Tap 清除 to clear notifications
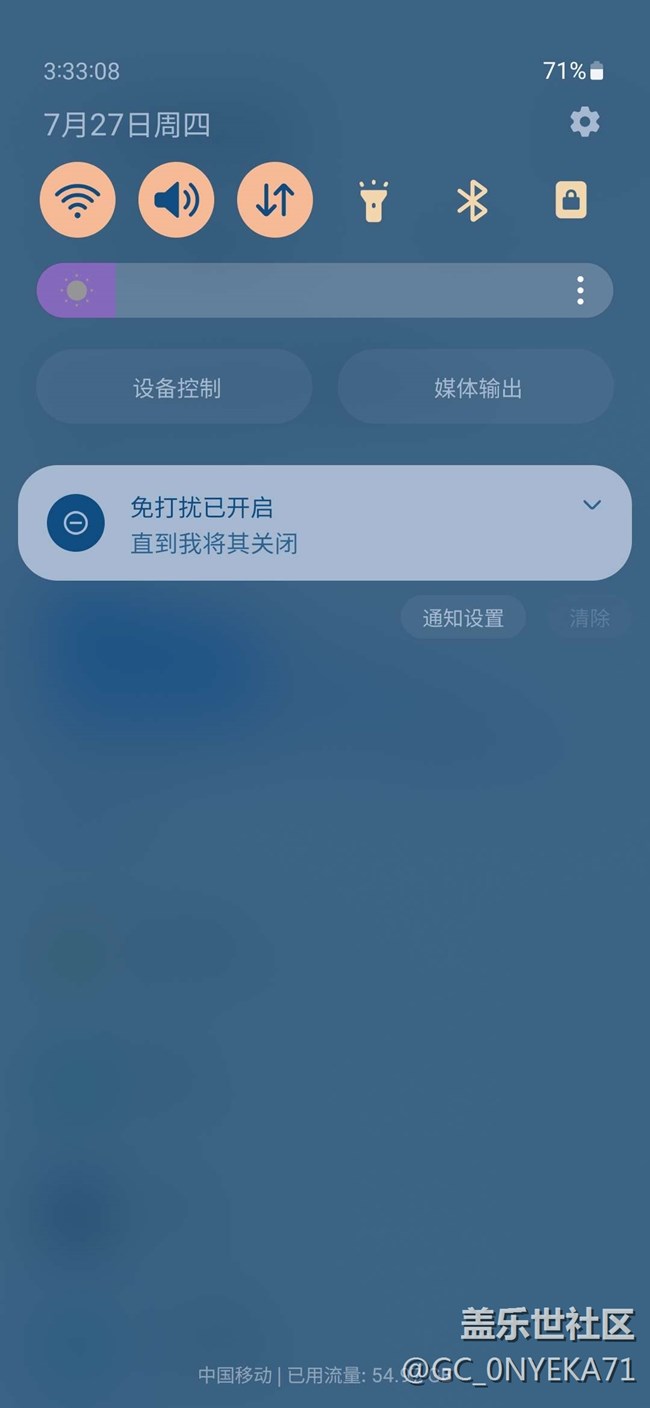 click(589, 618)
